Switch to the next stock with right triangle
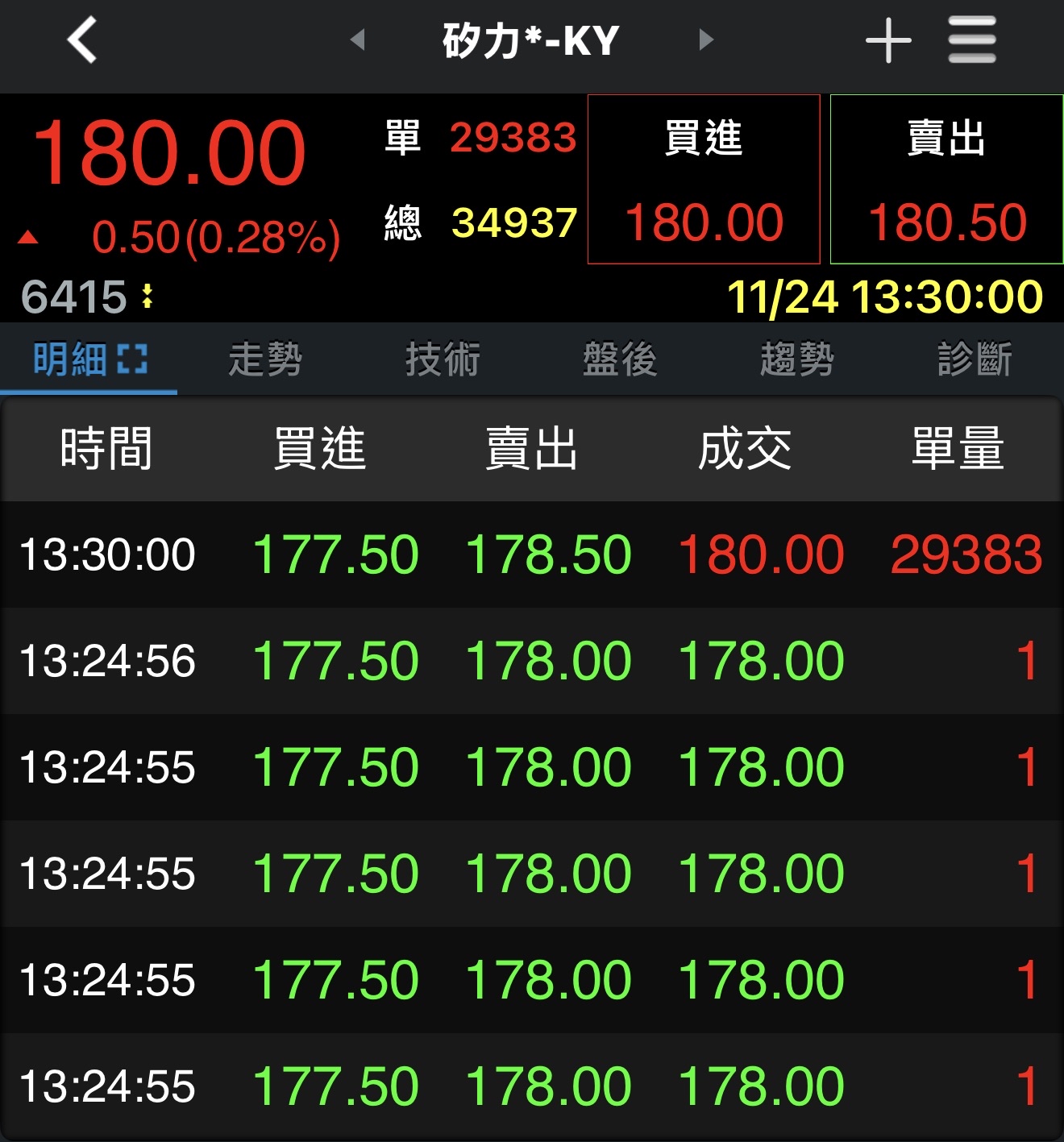1064x1142 pixels. tap(706, 39)
